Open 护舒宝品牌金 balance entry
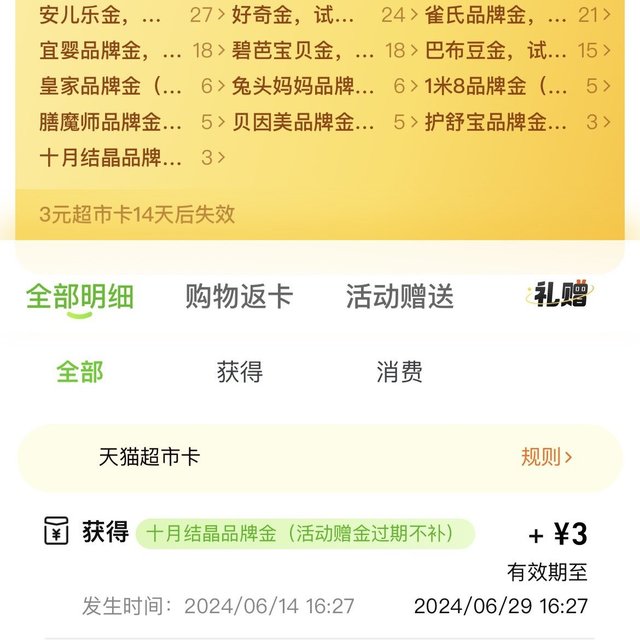The height and width of the screenshot is (640, 640). point(516,123)
